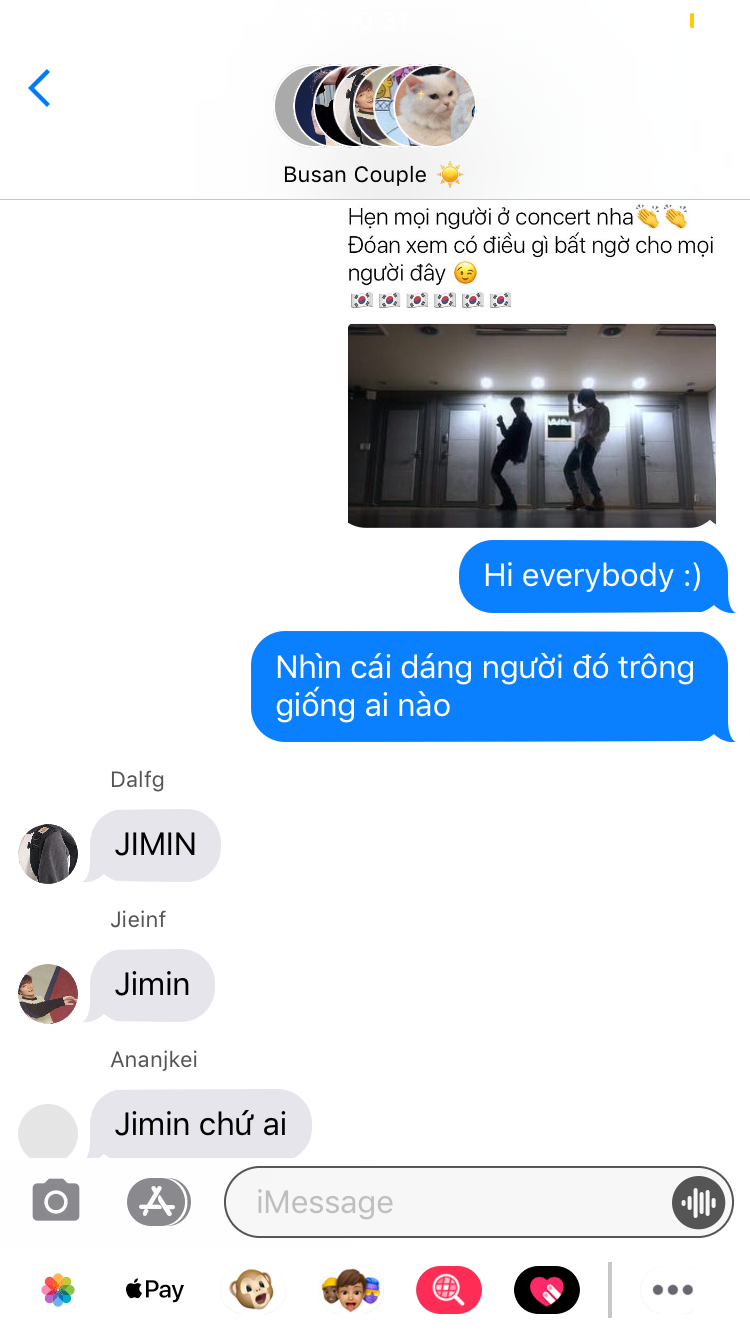Toggle the App Store apps drawer

click(158, 1201)
